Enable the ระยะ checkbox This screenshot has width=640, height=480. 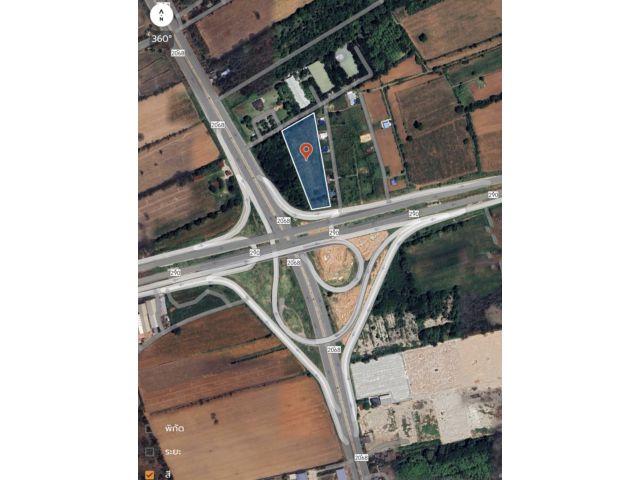pyautogui.click(x=149, y=451)
